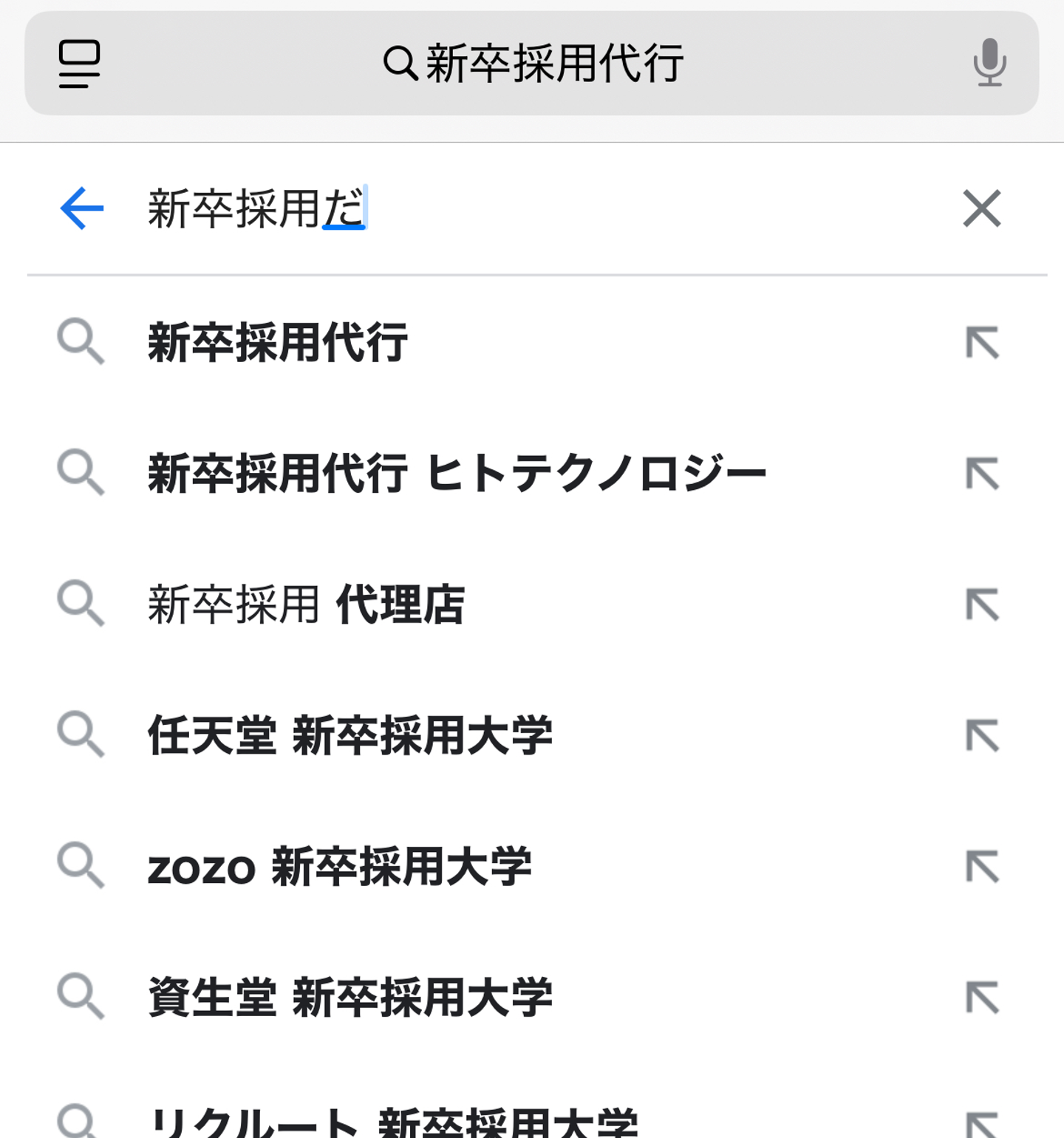Fill query with 新卒採用 代理店 using arrow

point(983,604)
